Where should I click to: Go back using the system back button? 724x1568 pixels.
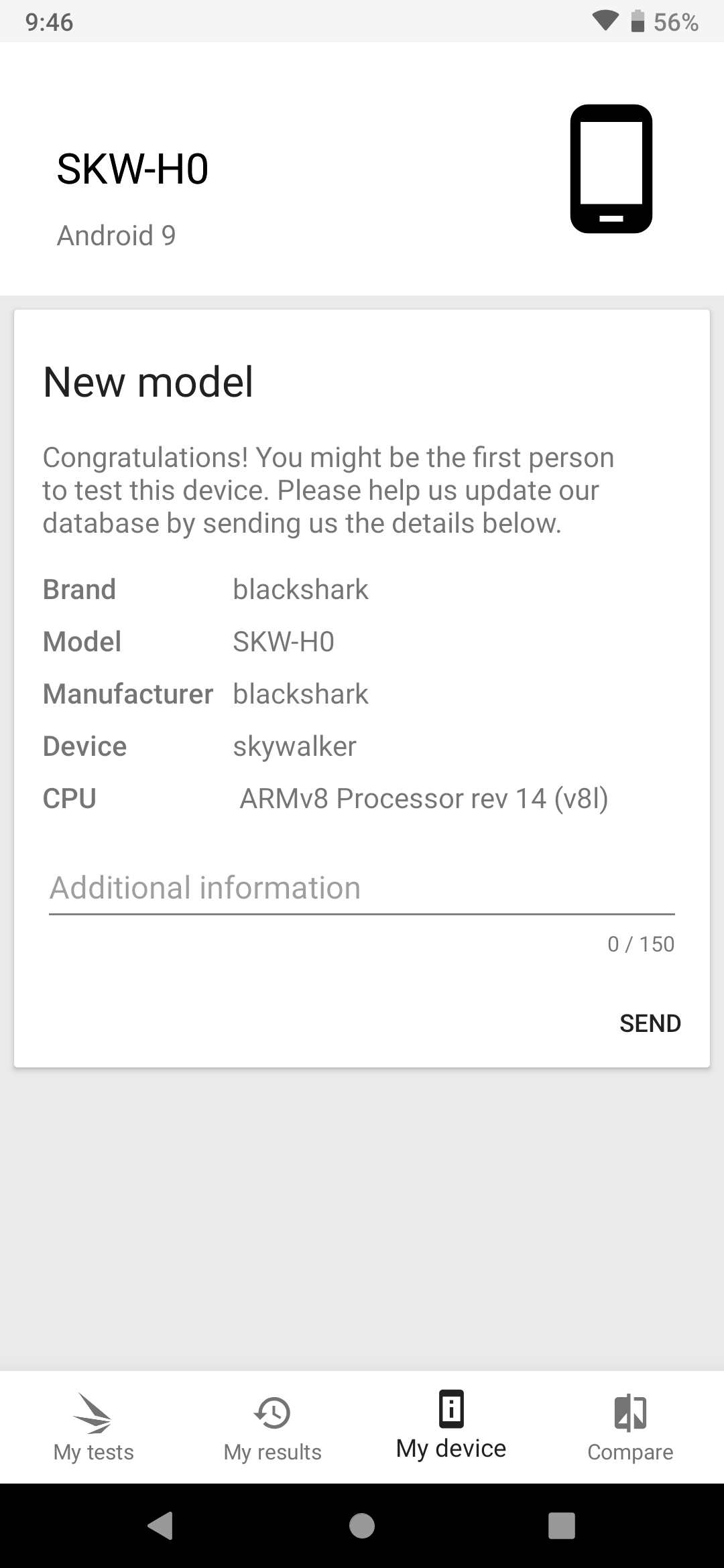tap(161, 1526)
